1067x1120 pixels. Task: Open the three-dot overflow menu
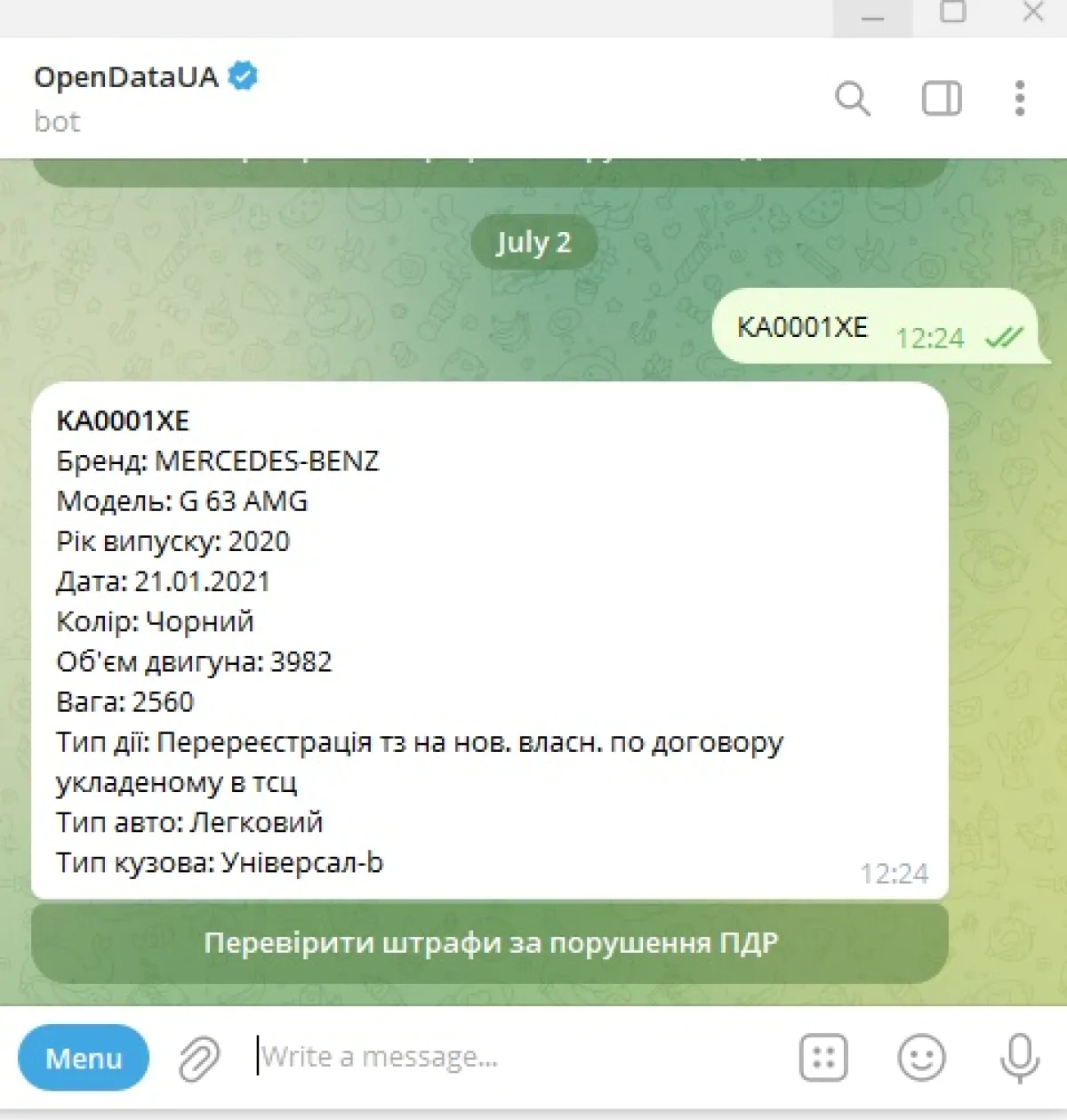[1020, 98]
